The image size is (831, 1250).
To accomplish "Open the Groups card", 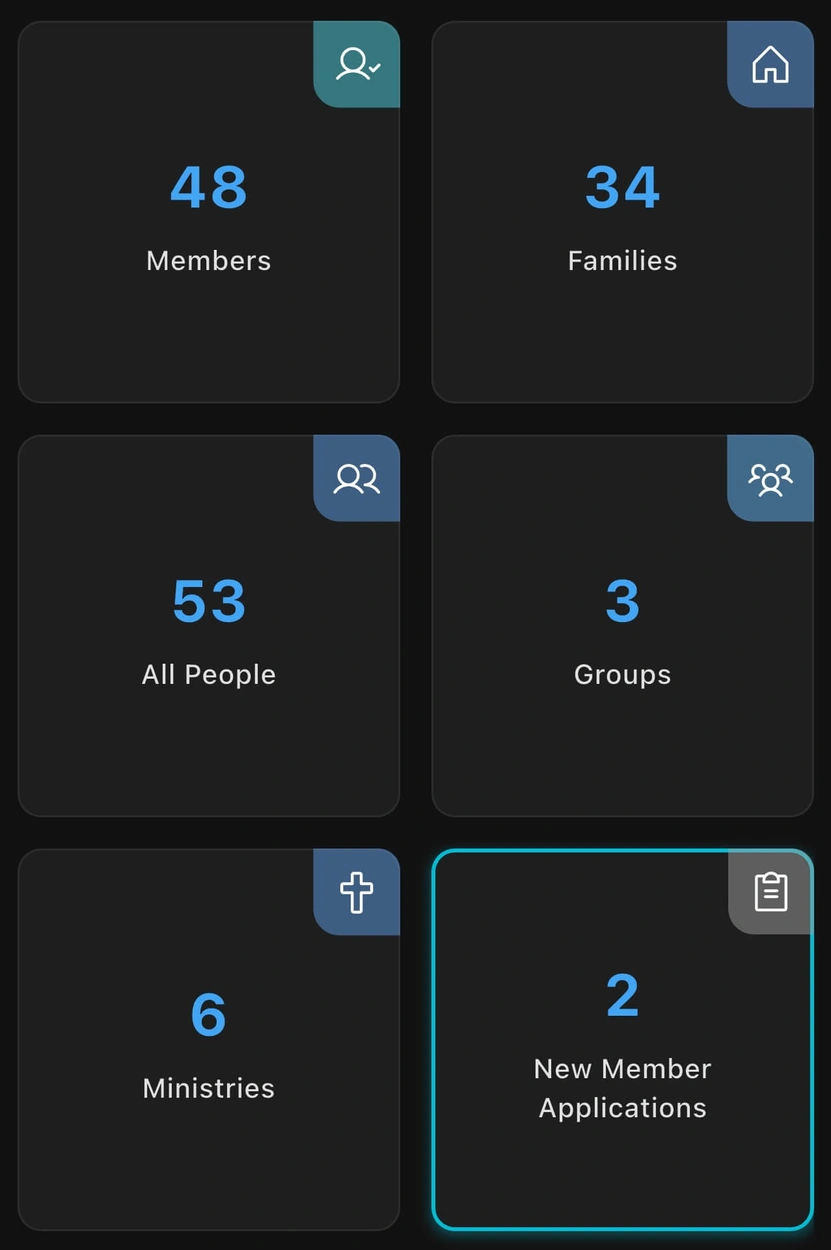I will point(622,626).
